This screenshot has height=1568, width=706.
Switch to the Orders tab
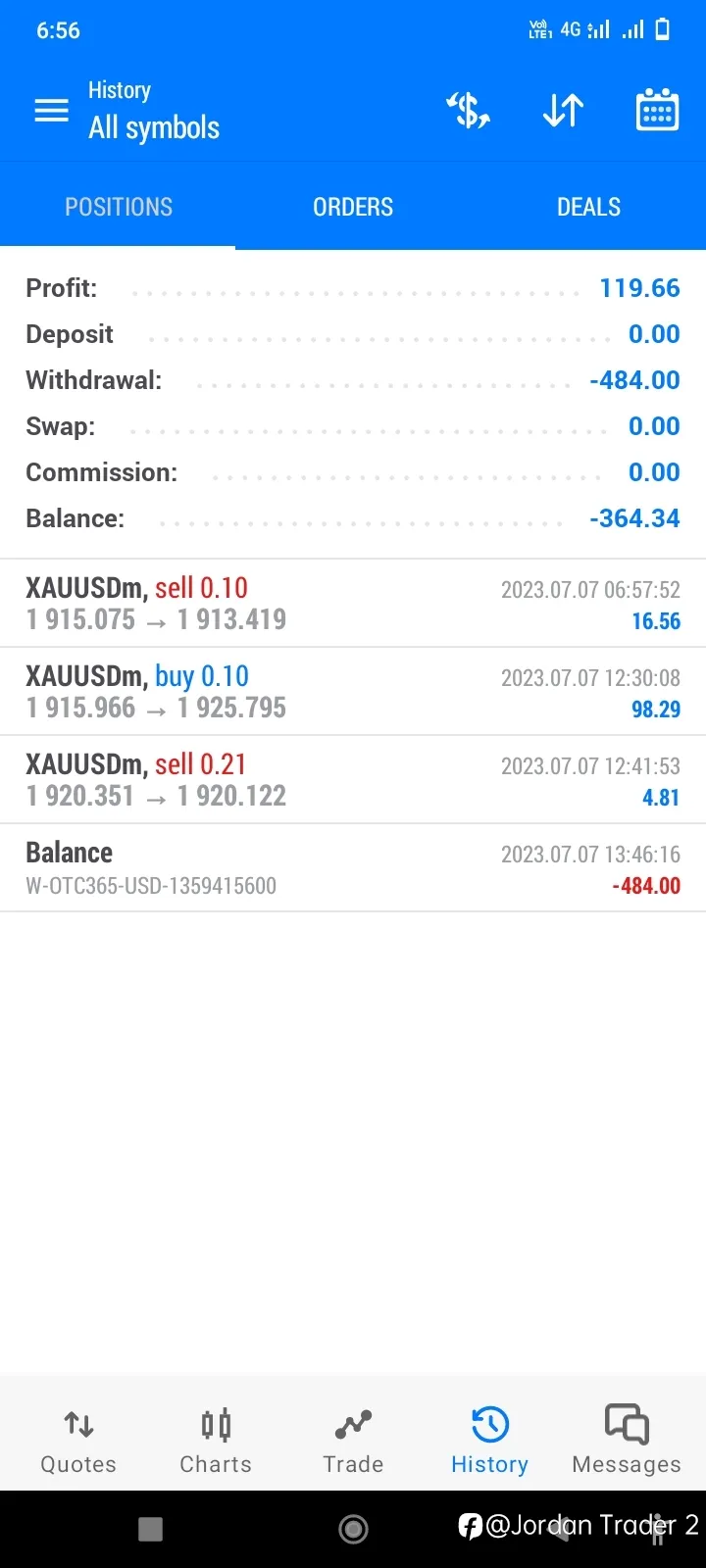point(353,207)
